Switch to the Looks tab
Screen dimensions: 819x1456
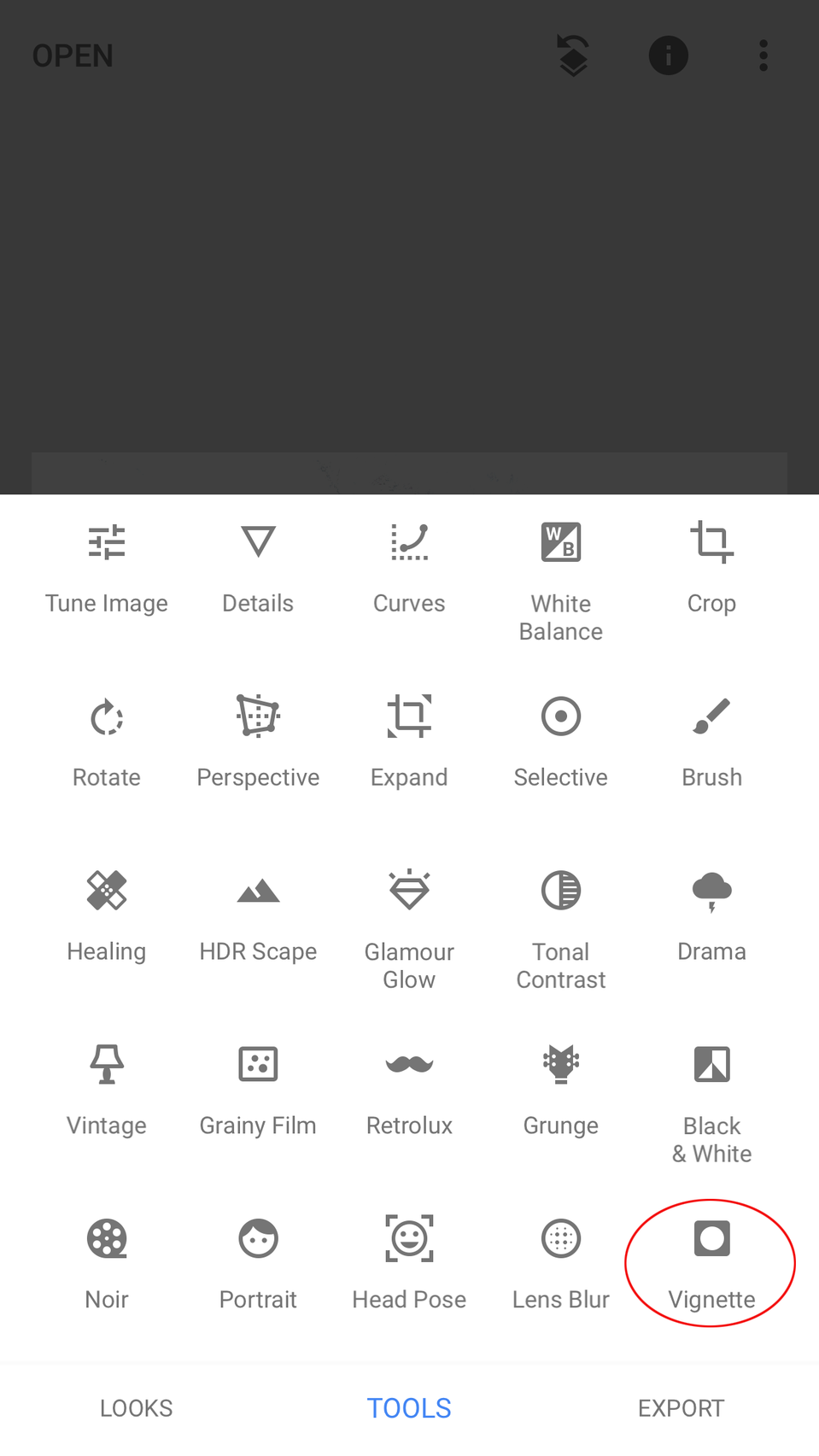137,1407
